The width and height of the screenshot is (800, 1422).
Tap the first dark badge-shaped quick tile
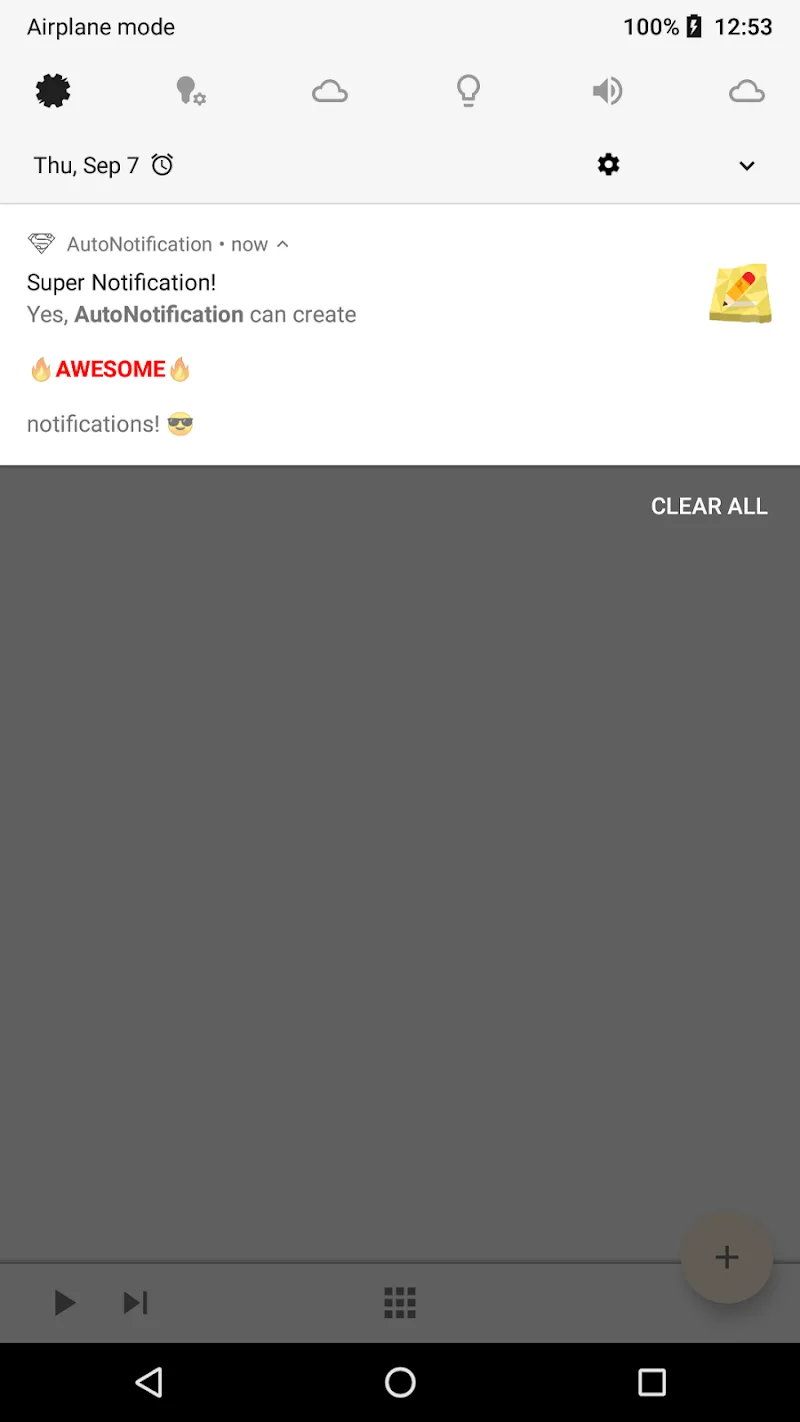coord(53,92)
